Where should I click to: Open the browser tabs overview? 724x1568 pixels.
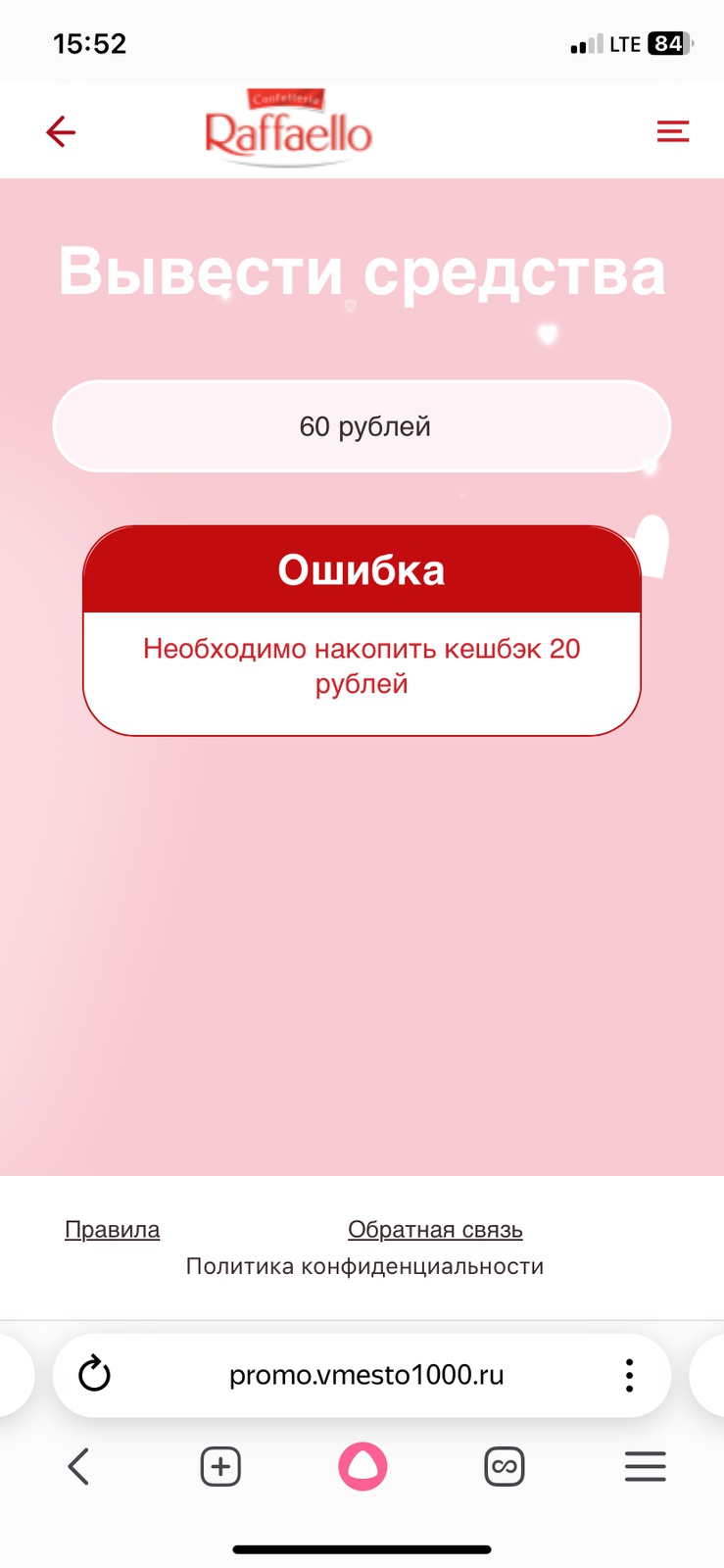(x=505, y=1467)
